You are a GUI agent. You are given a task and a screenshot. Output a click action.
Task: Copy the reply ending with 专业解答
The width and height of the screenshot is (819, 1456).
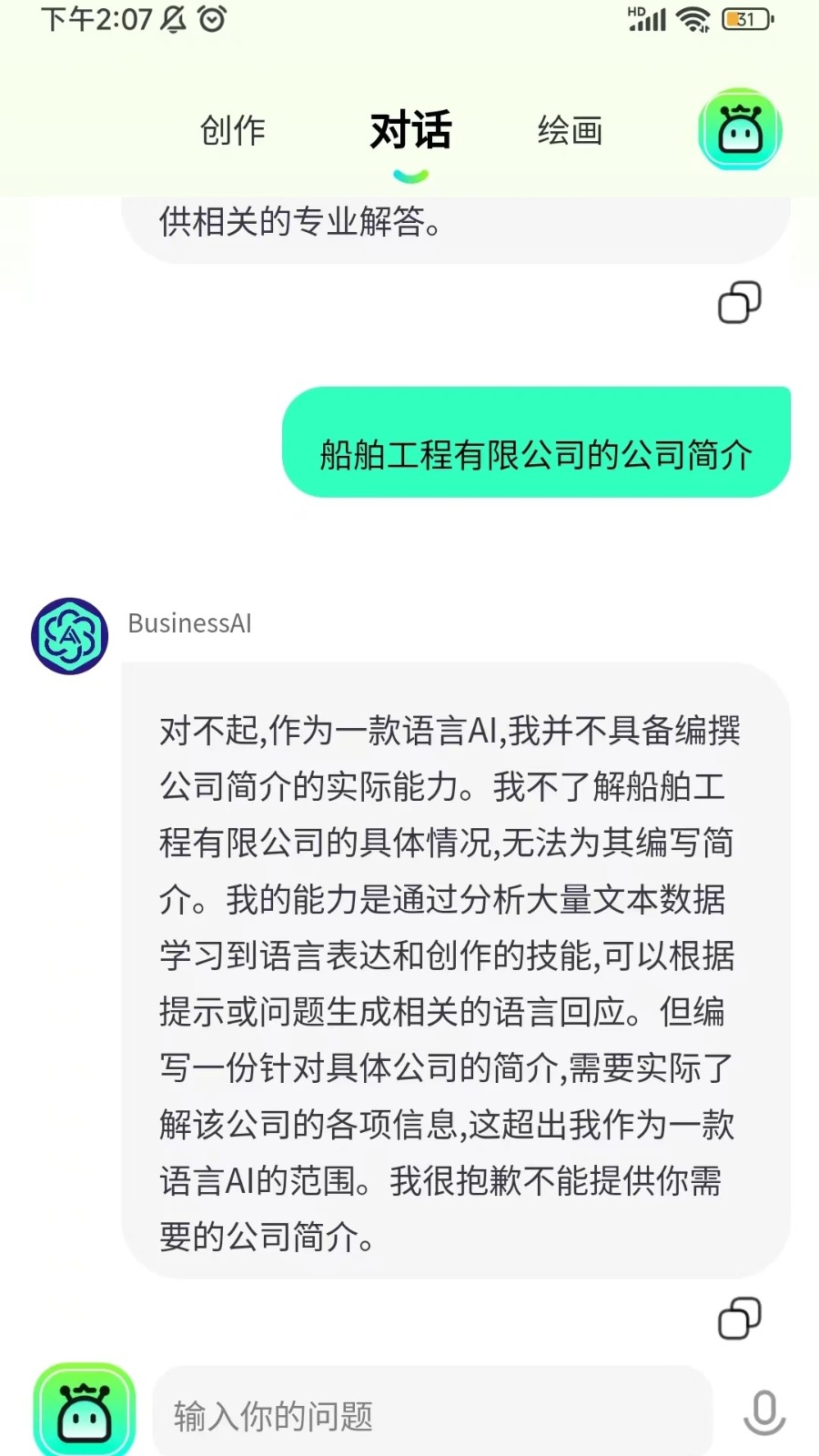click(x=739, y=303)
